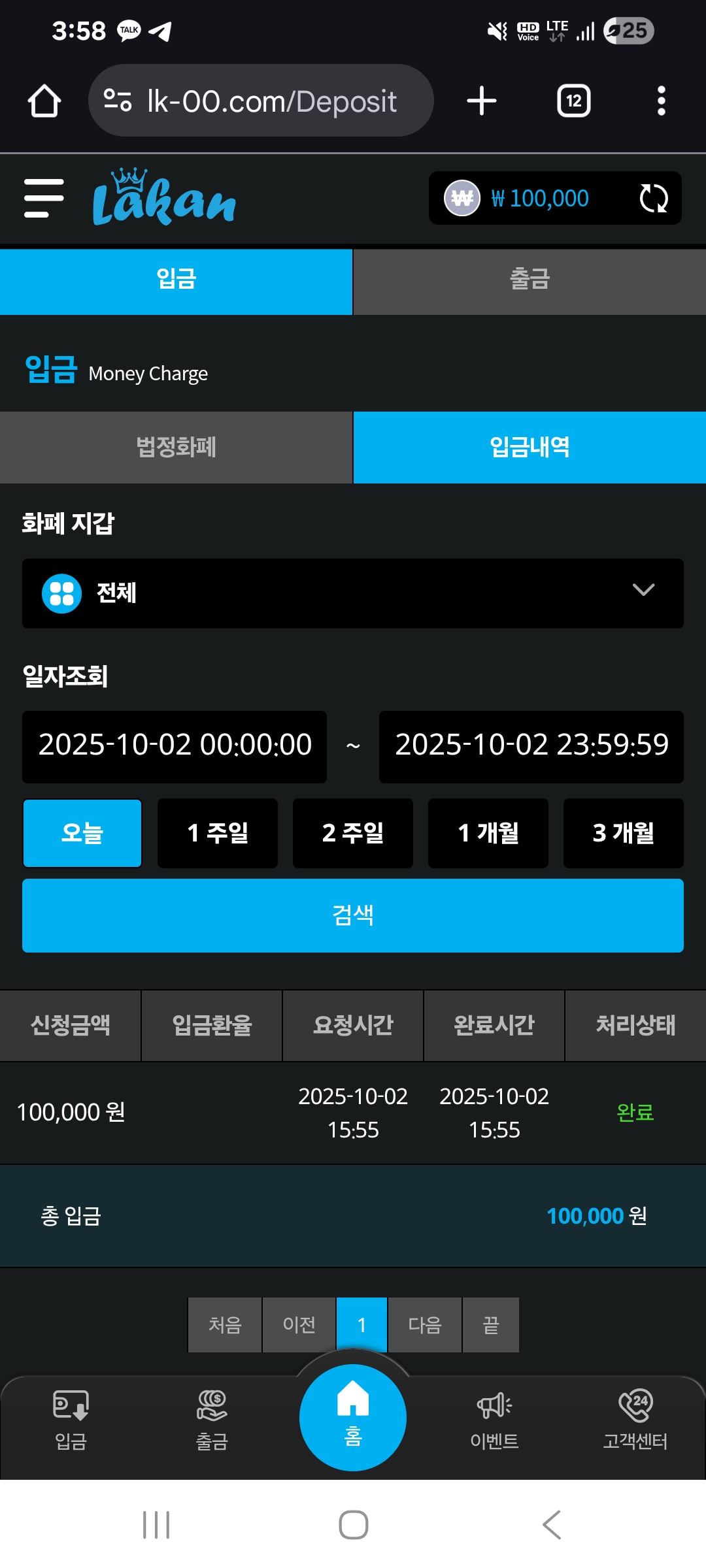Jump to the 처음 results page
The height and width of the screenshot is (1568, 706).
(x=225, y=1325)
